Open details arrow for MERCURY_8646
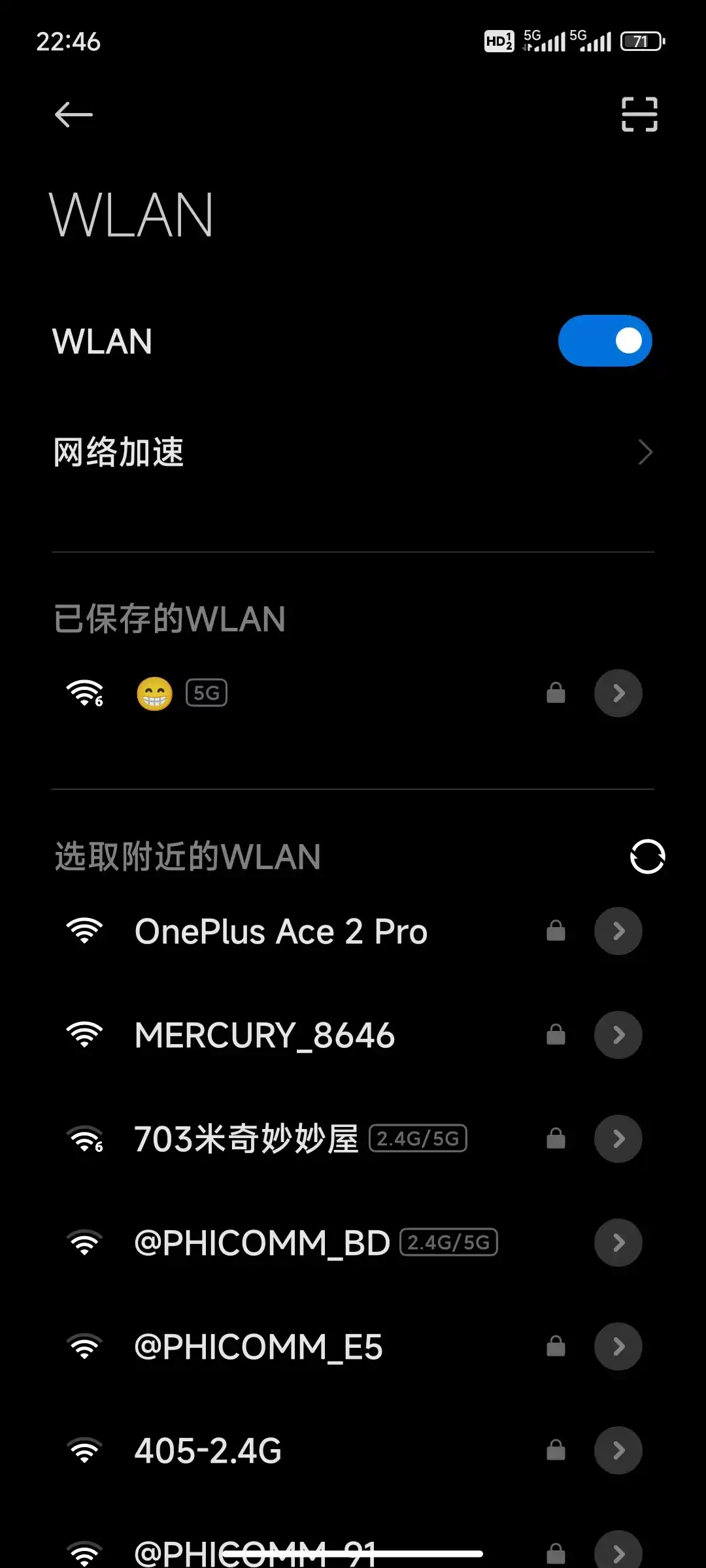This screenshot has width=706, height=1568. (x=618, y=1035)
